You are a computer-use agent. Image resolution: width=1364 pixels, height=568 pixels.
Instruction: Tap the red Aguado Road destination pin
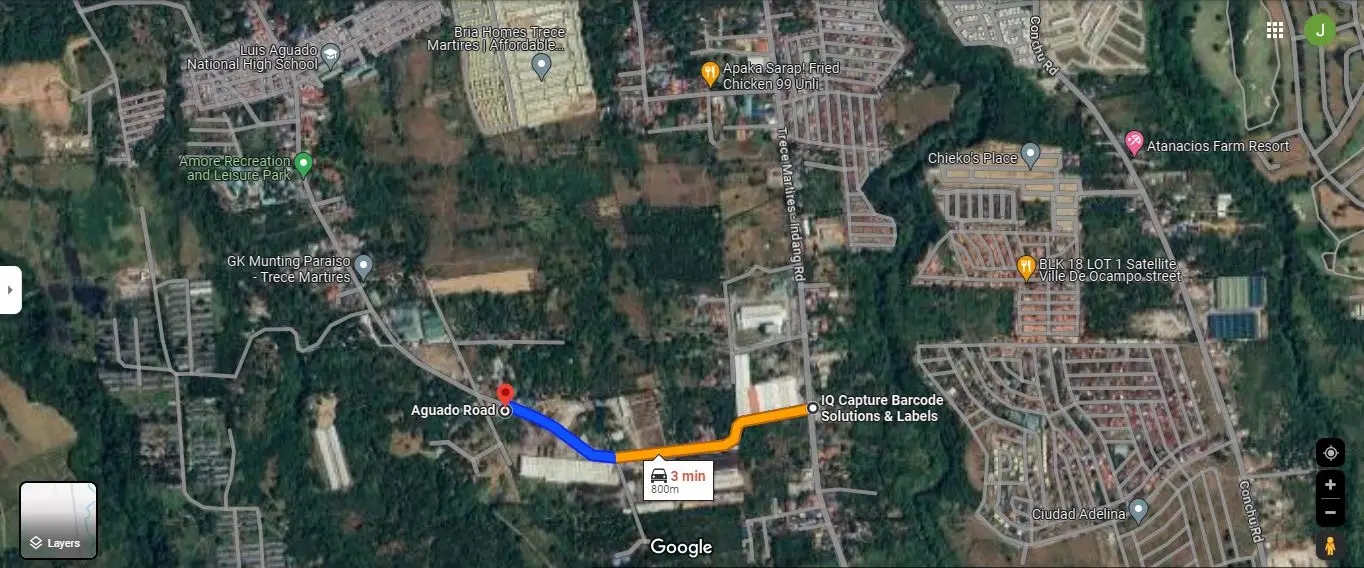pos(505,394)
